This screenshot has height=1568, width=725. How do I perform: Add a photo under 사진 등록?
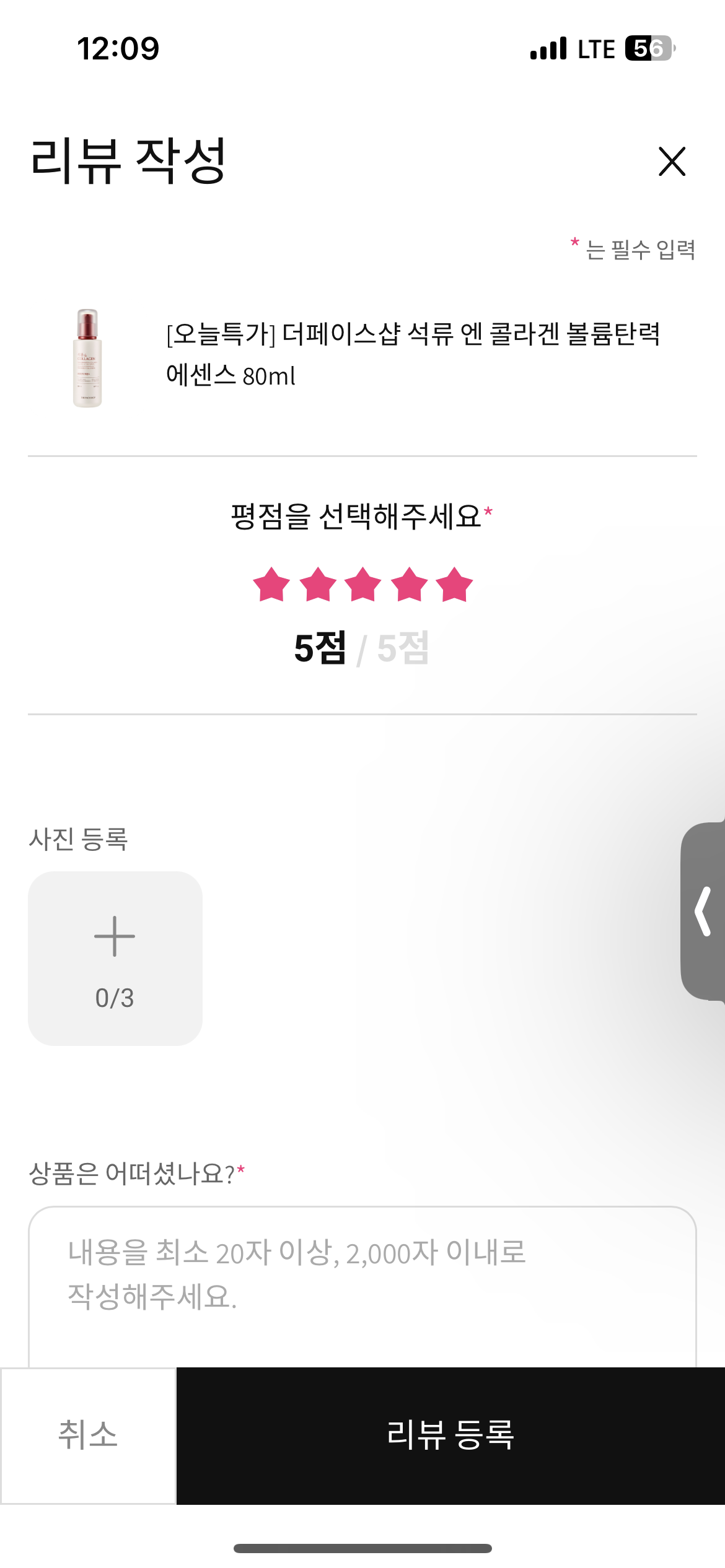pos(115,958)
